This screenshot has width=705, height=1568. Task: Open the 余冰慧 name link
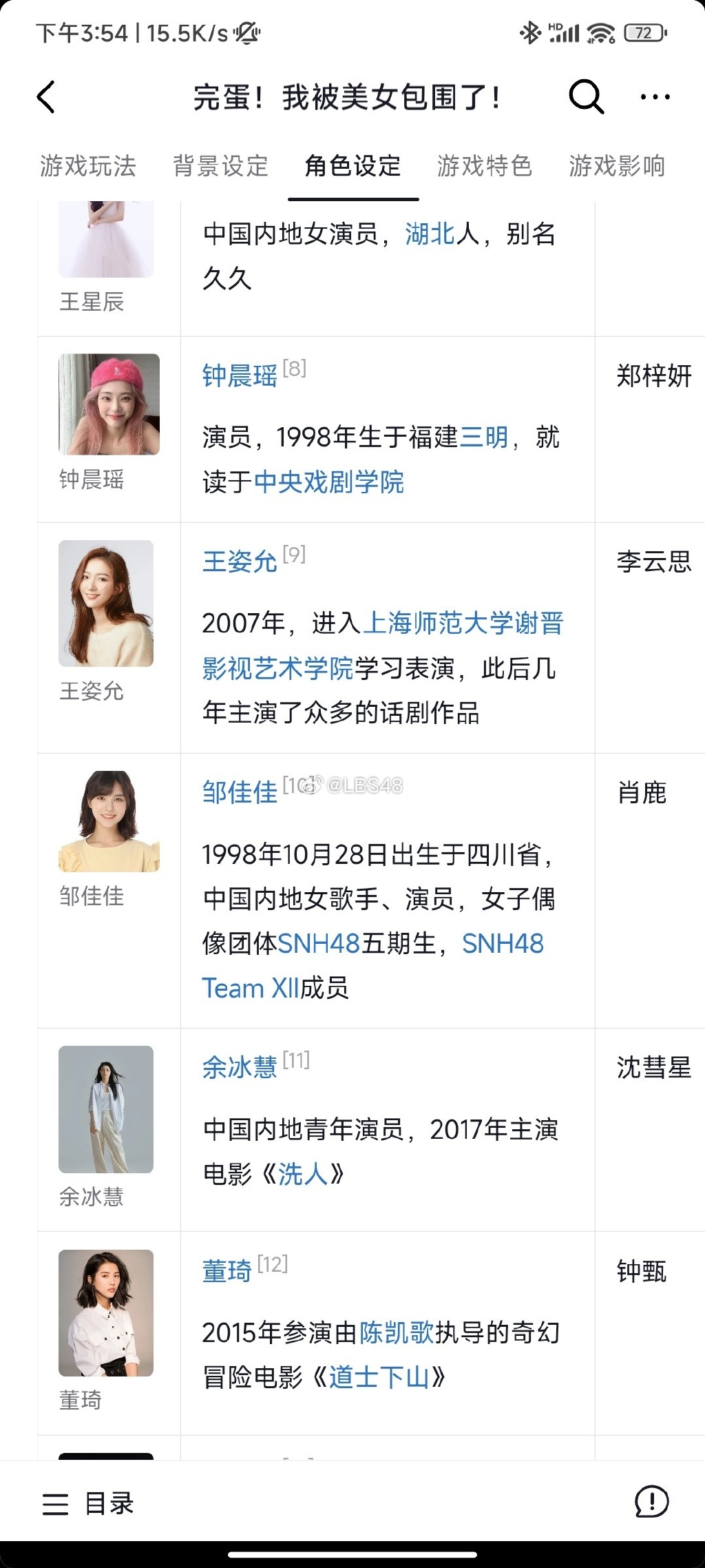[240, 1068]
